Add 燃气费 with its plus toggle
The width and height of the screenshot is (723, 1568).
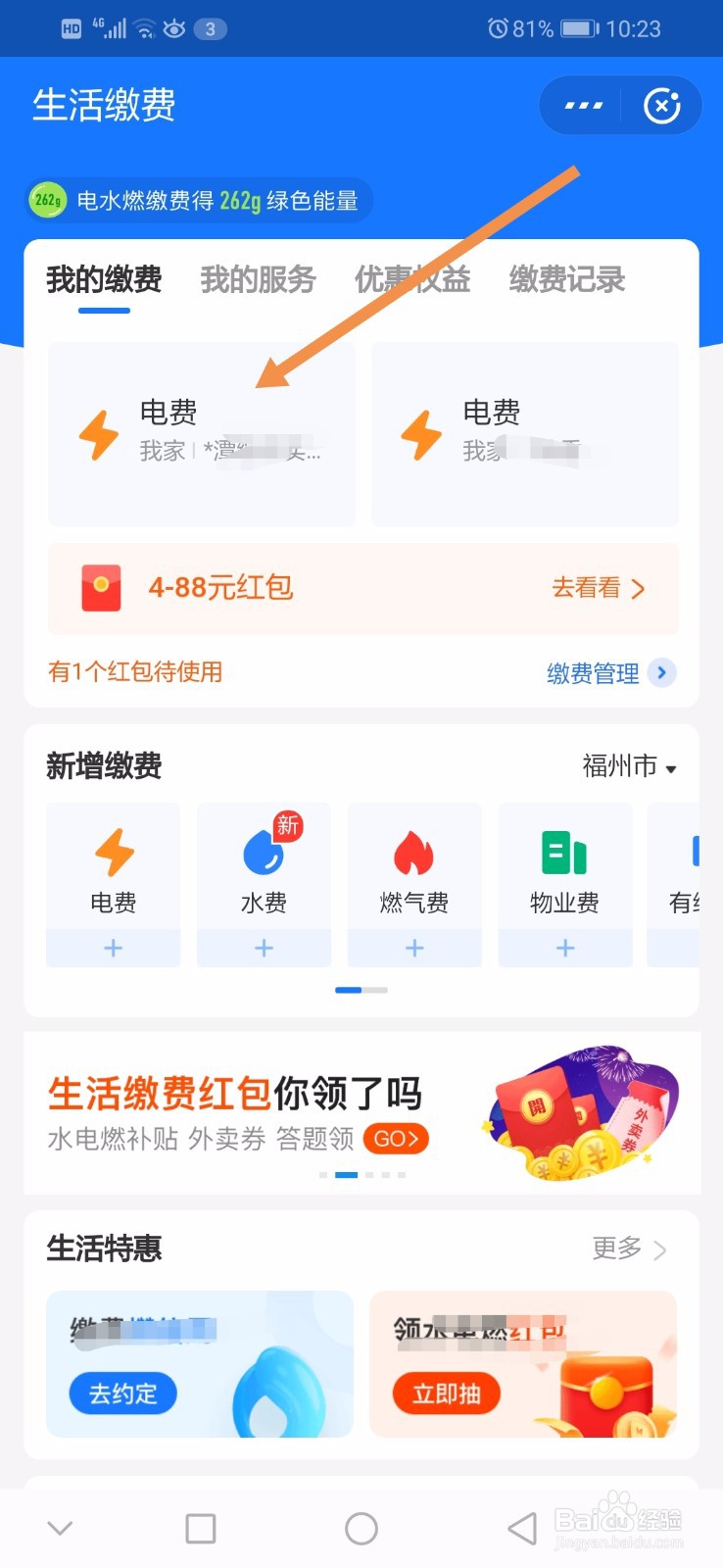coord(413,948)
